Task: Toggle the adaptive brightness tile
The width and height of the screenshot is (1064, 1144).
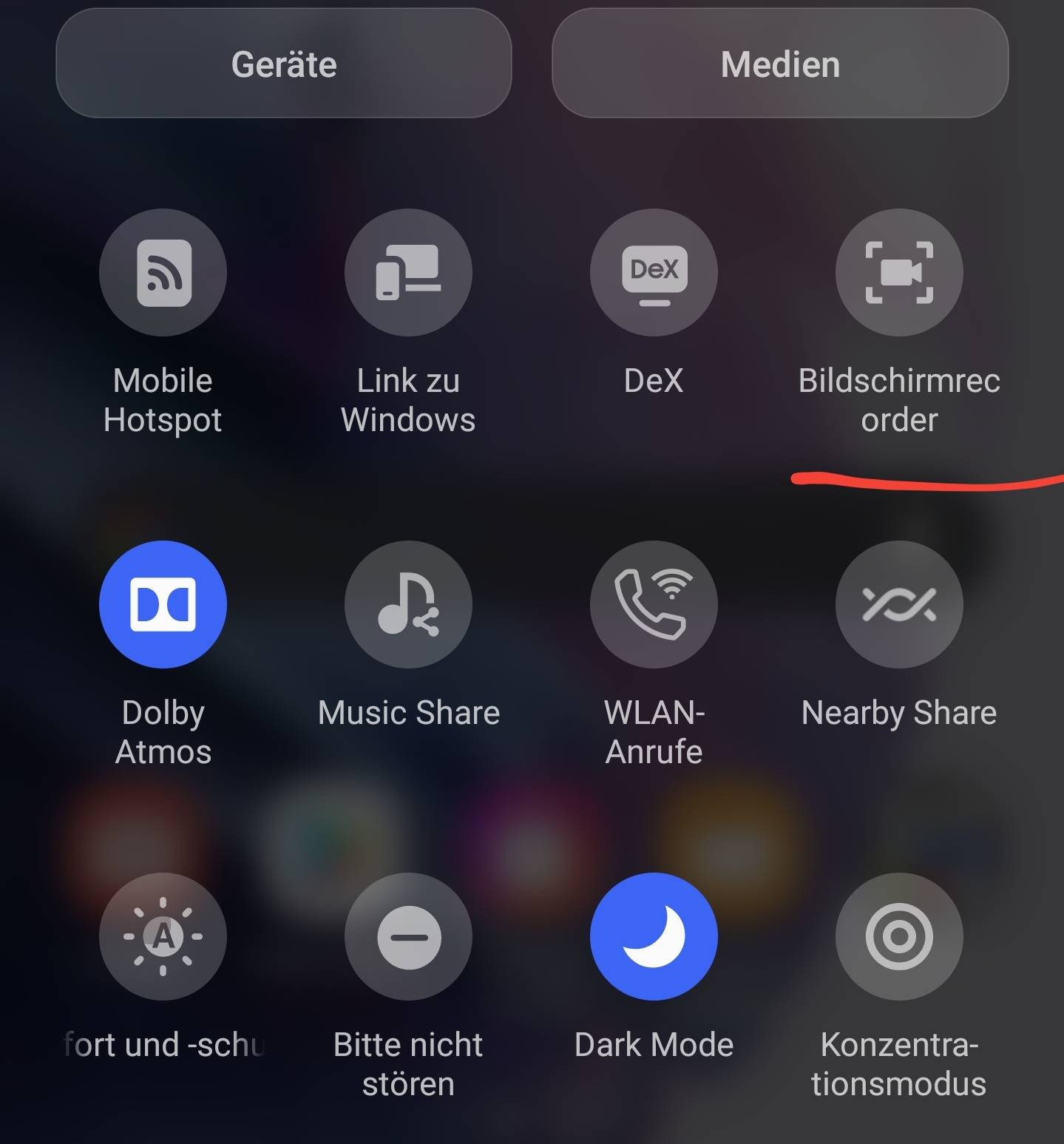Action: click(x=163, y=936)
